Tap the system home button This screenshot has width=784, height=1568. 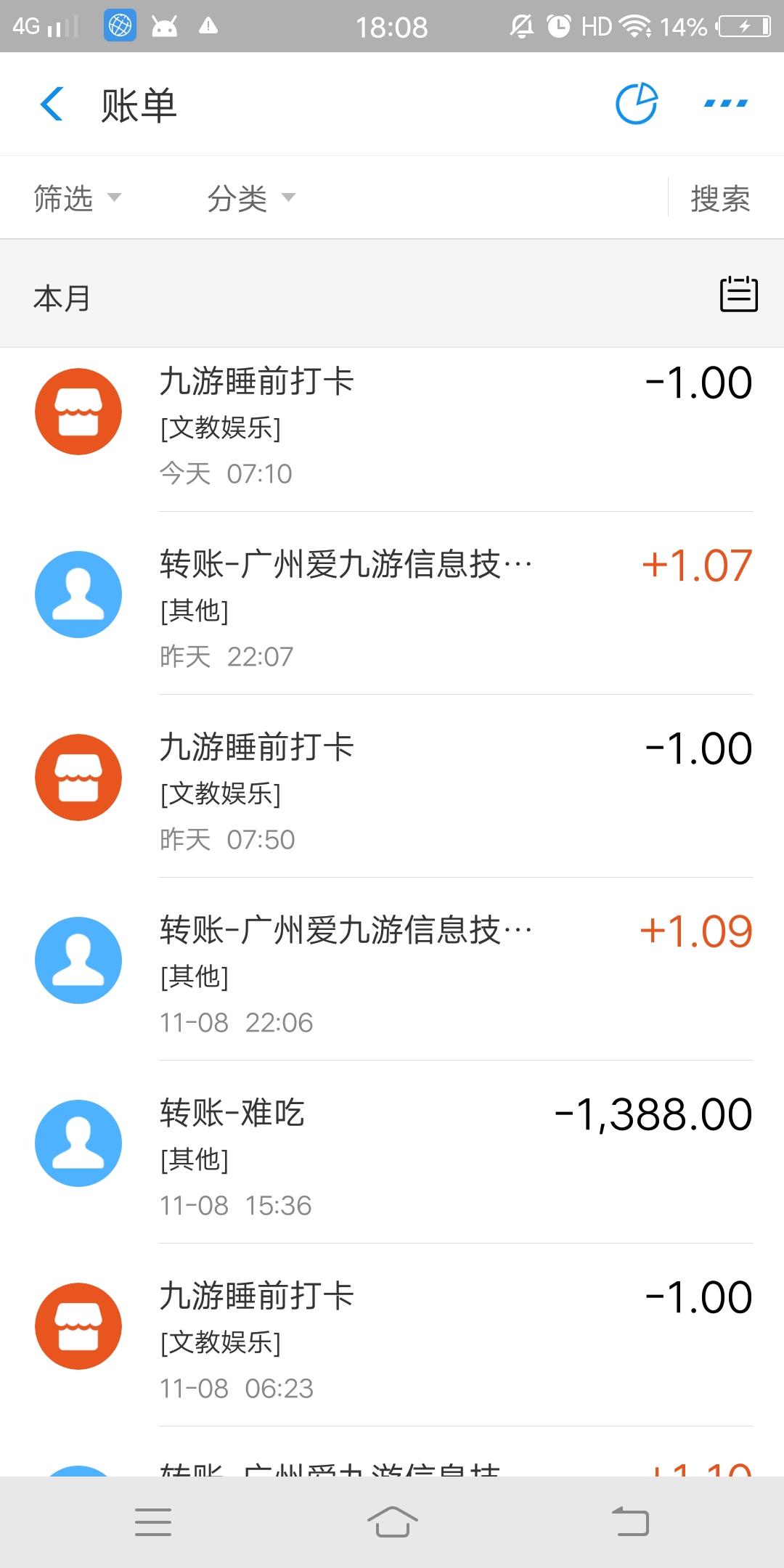coord(392,1522)
